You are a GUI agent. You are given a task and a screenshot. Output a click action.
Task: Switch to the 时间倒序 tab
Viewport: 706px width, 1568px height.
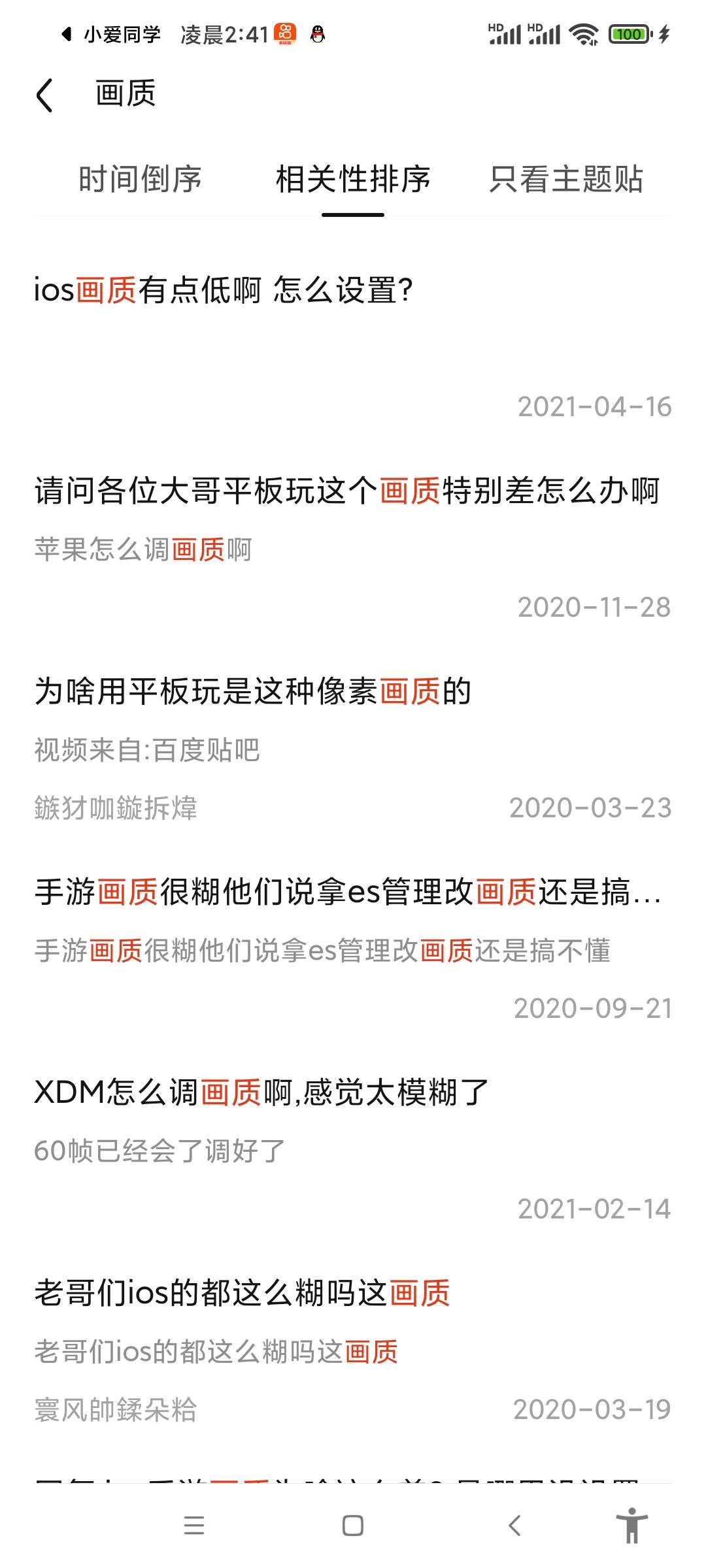click(x=140, y=179)
